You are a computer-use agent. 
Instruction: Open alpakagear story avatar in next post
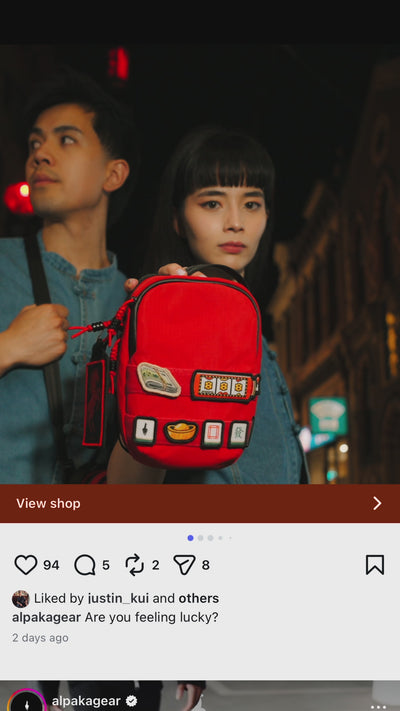point(27,701)
